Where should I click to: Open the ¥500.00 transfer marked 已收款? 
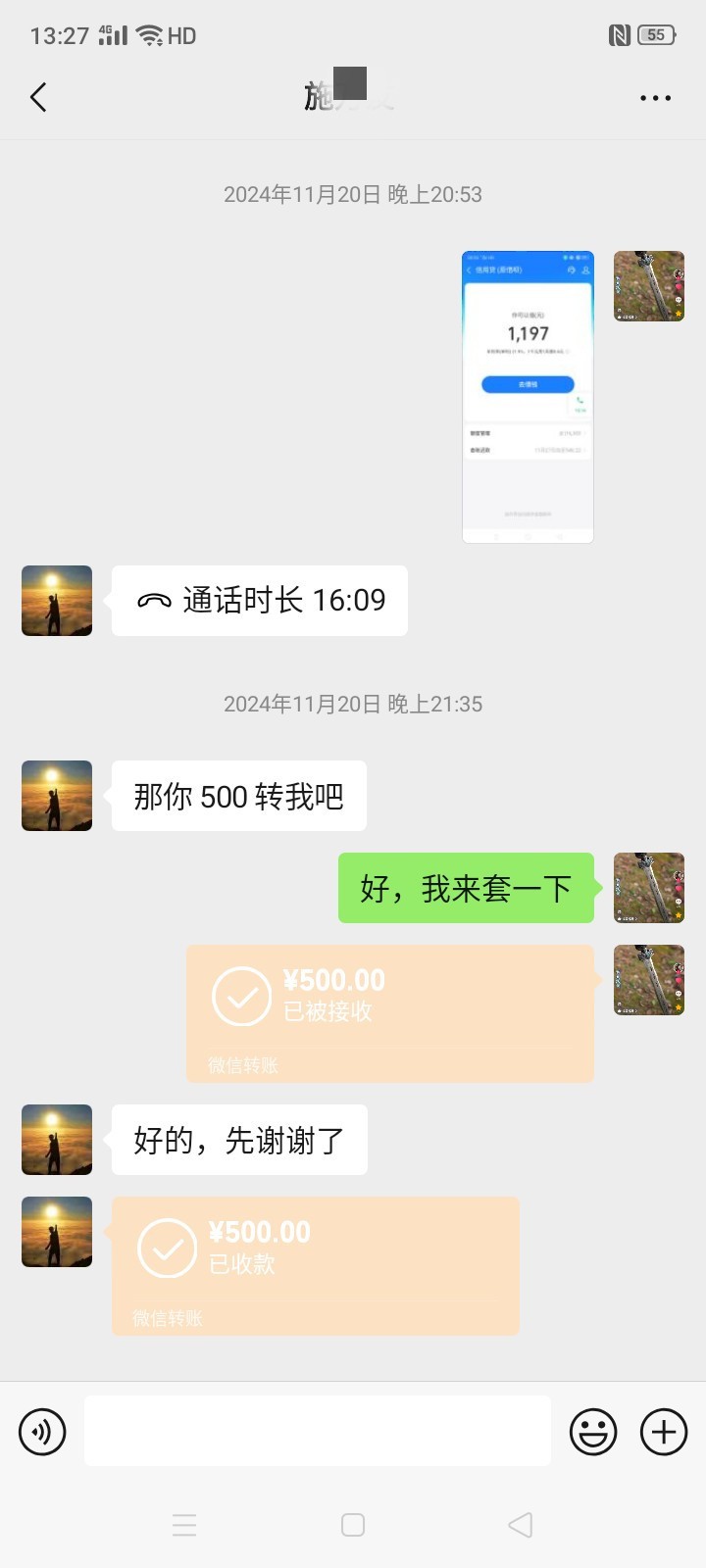click(x=315, y=1265)
